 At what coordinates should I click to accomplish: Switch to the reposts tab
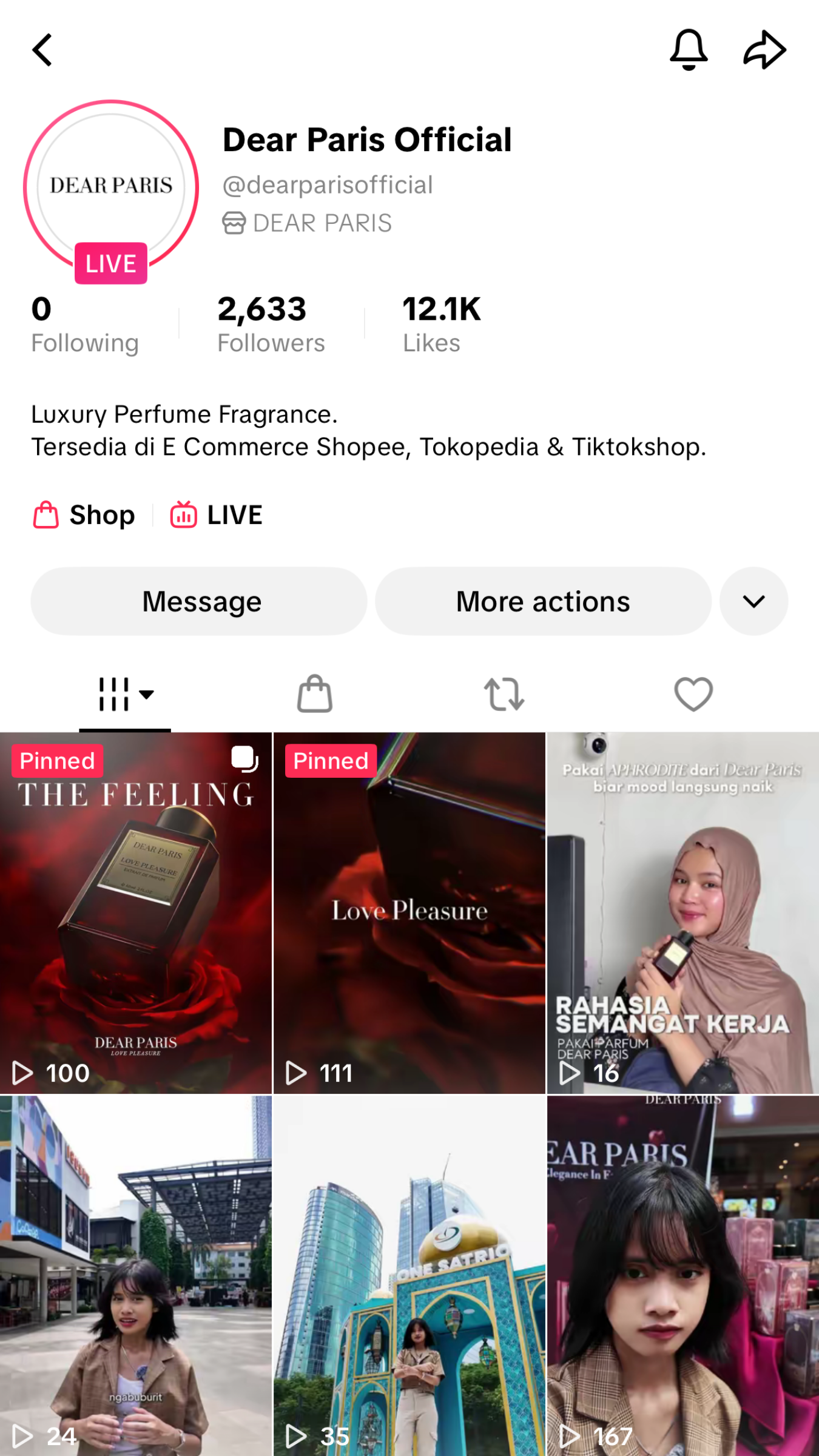click(x=504, y=694)
